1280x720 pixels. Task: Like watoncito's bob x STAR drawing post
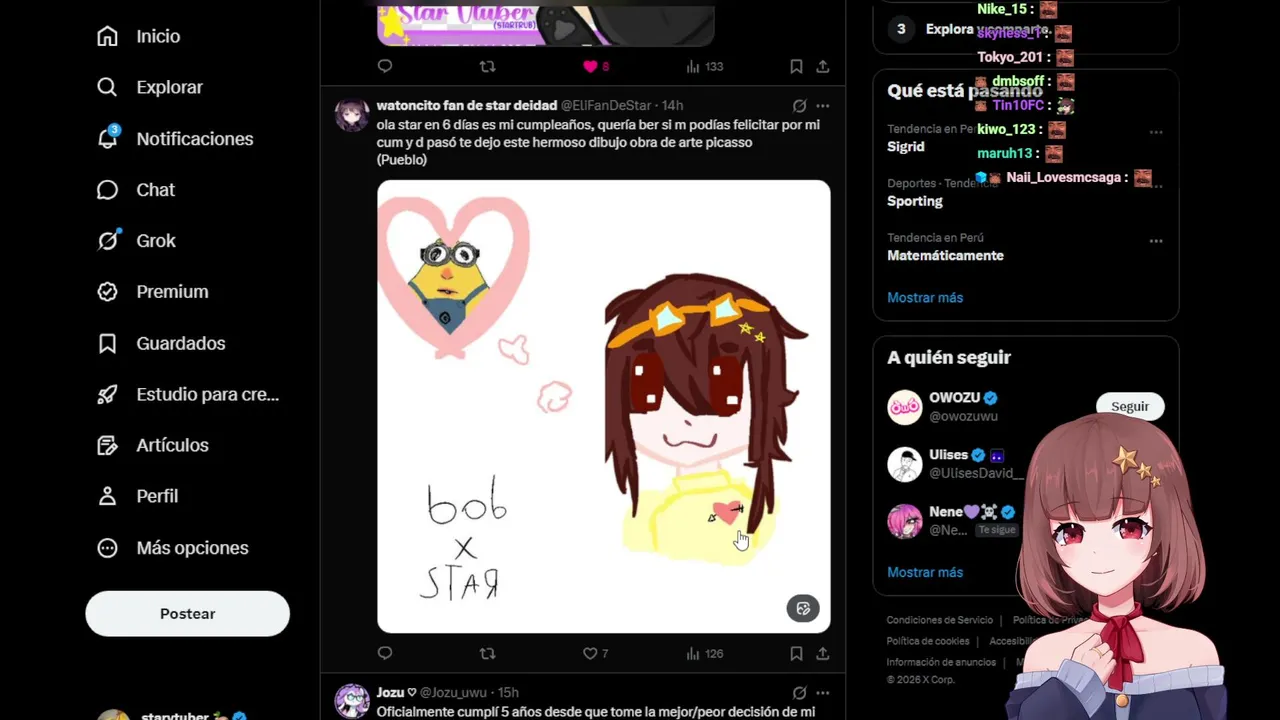click(x=590, y=654)
